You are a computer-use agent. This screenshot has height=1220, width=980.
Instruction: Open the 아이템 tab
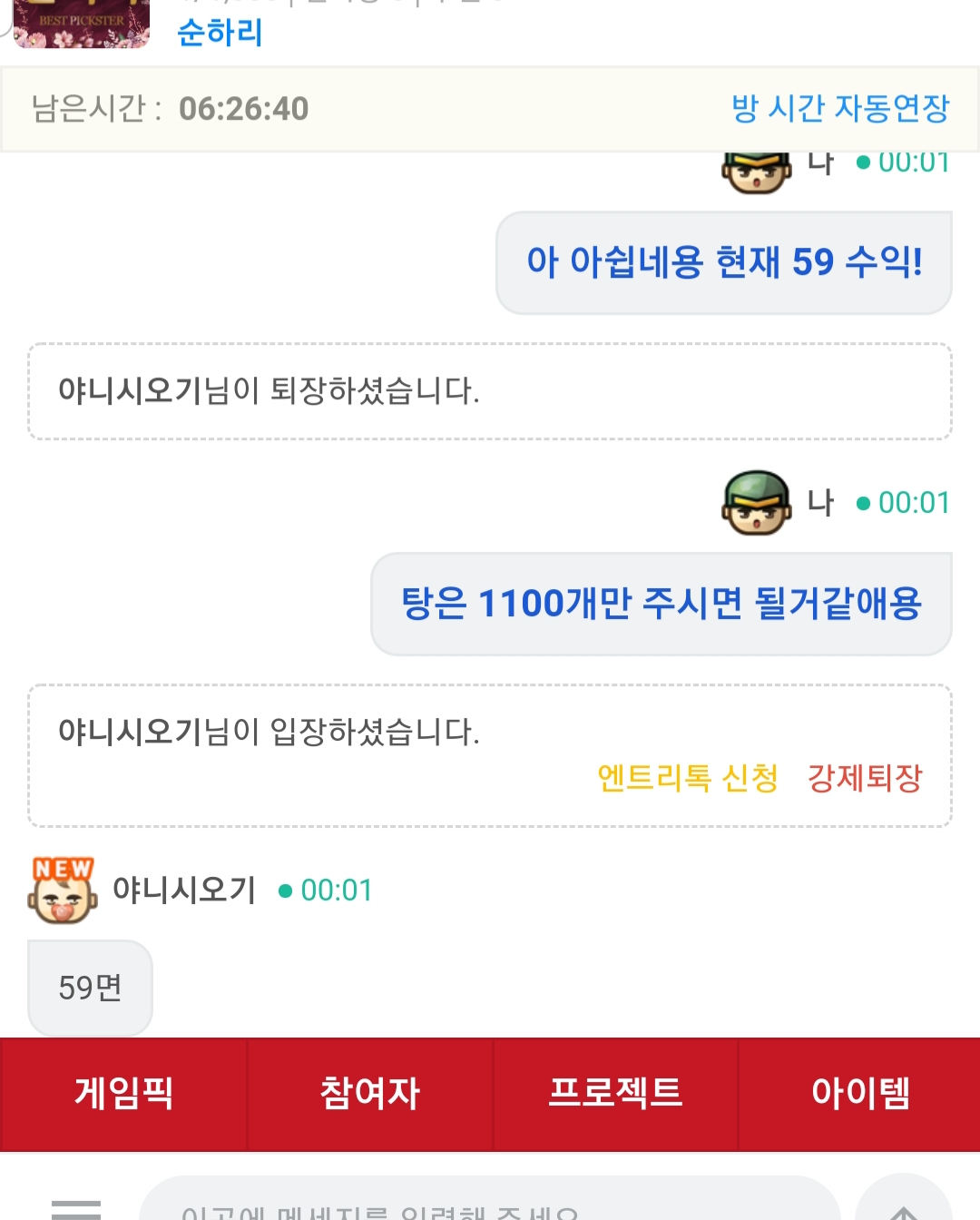(859, 1094)
